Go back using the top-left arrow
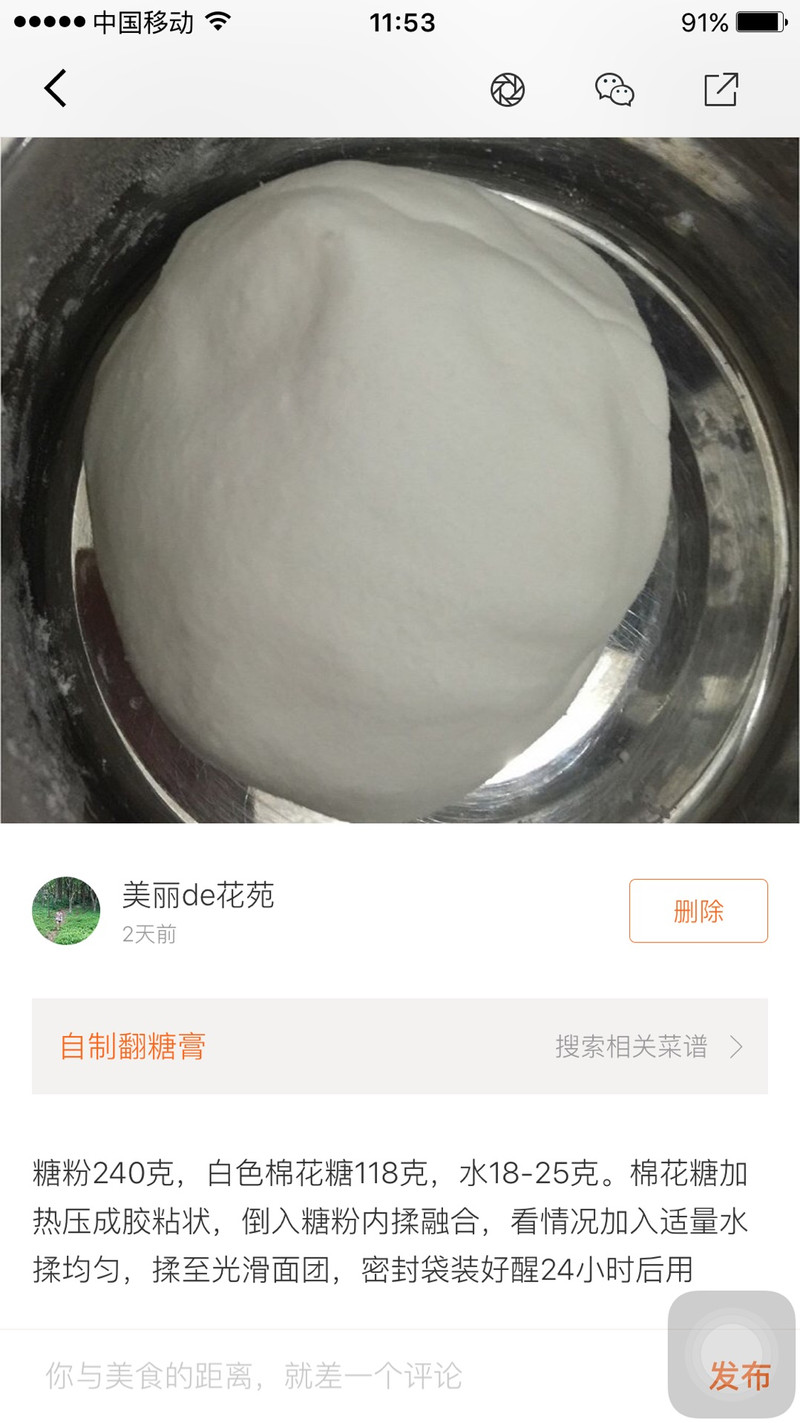This screenshot has height=1423, width=800. pos(56,89)
